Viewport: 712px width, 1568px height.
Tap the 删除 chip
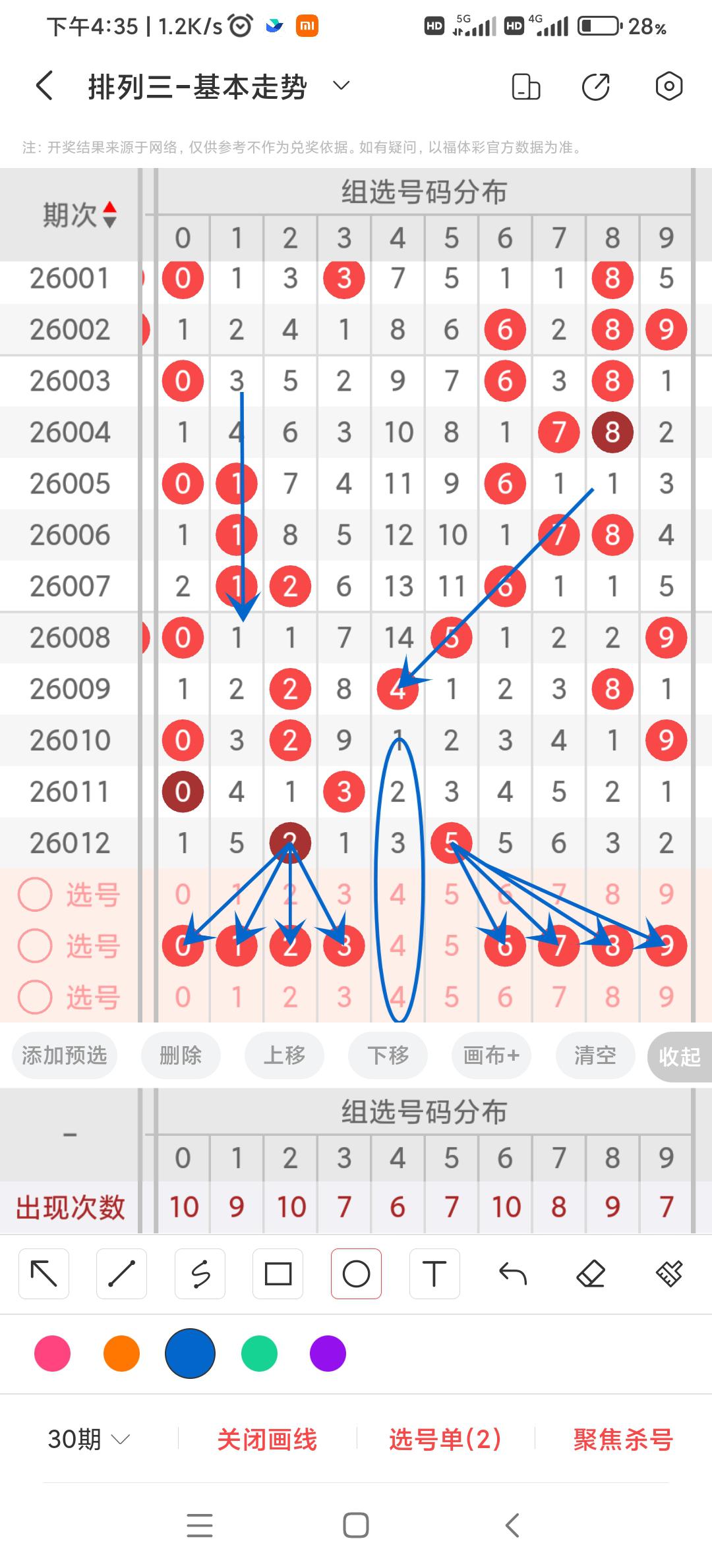coord(181,1055)
